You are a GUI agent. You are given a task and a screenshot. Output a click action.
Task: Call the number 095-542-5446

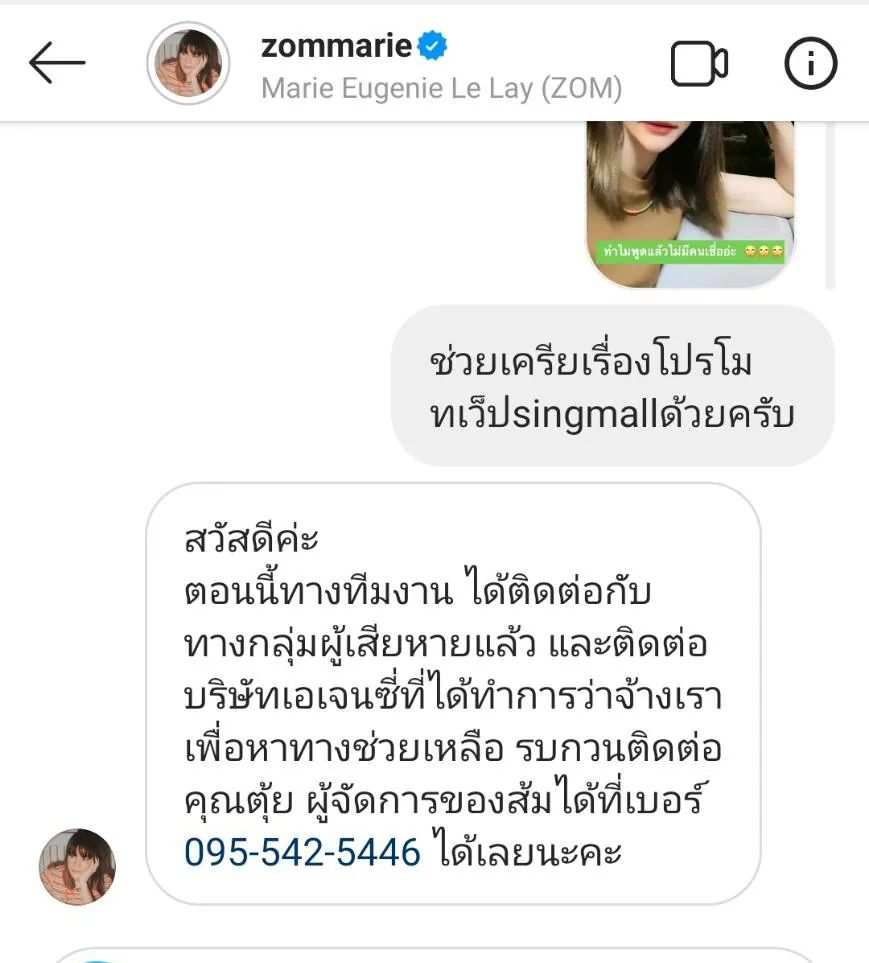tap(303, 853)
